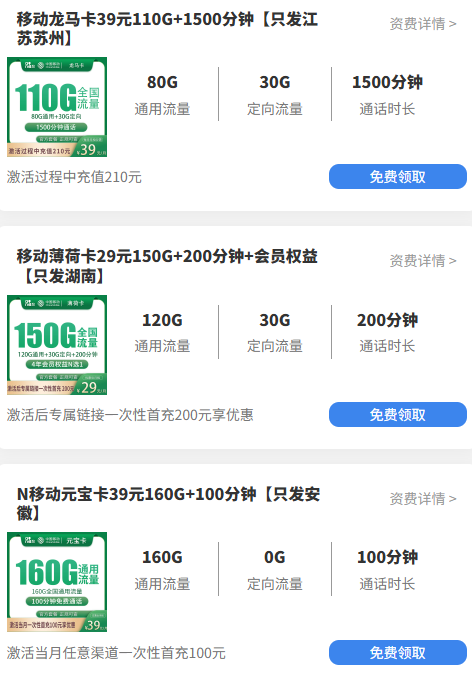Screen dimensions: 472x682
Task: Show 资费详情 for the N移动元宝卡
Action: [423, 498]
